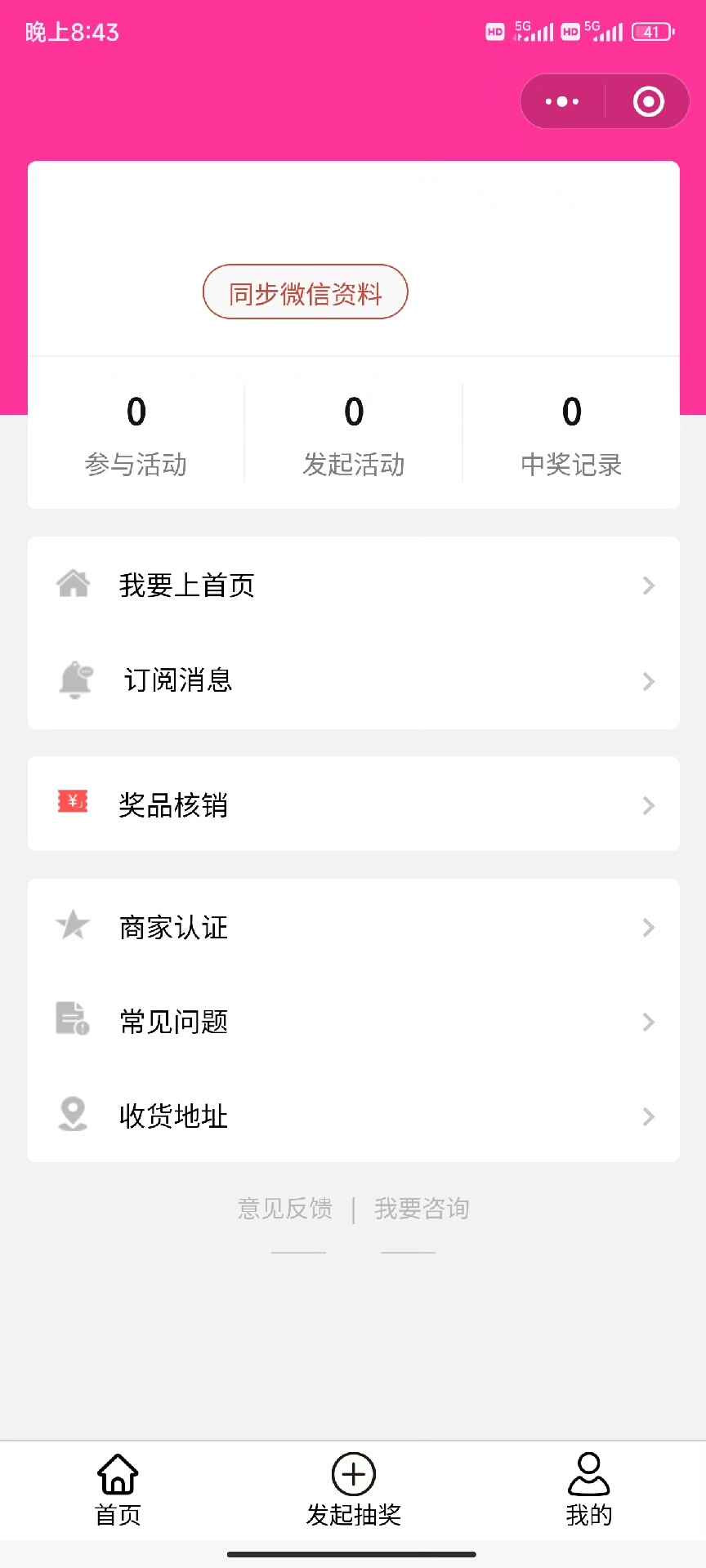Open 奖品核销 row
The image size is (706, 1568).
353,804
